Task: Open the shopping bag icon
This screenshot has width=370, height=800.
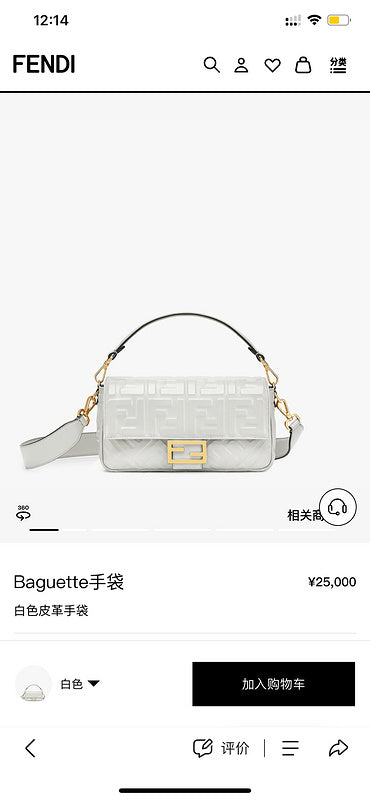Action: click(303, 65)
